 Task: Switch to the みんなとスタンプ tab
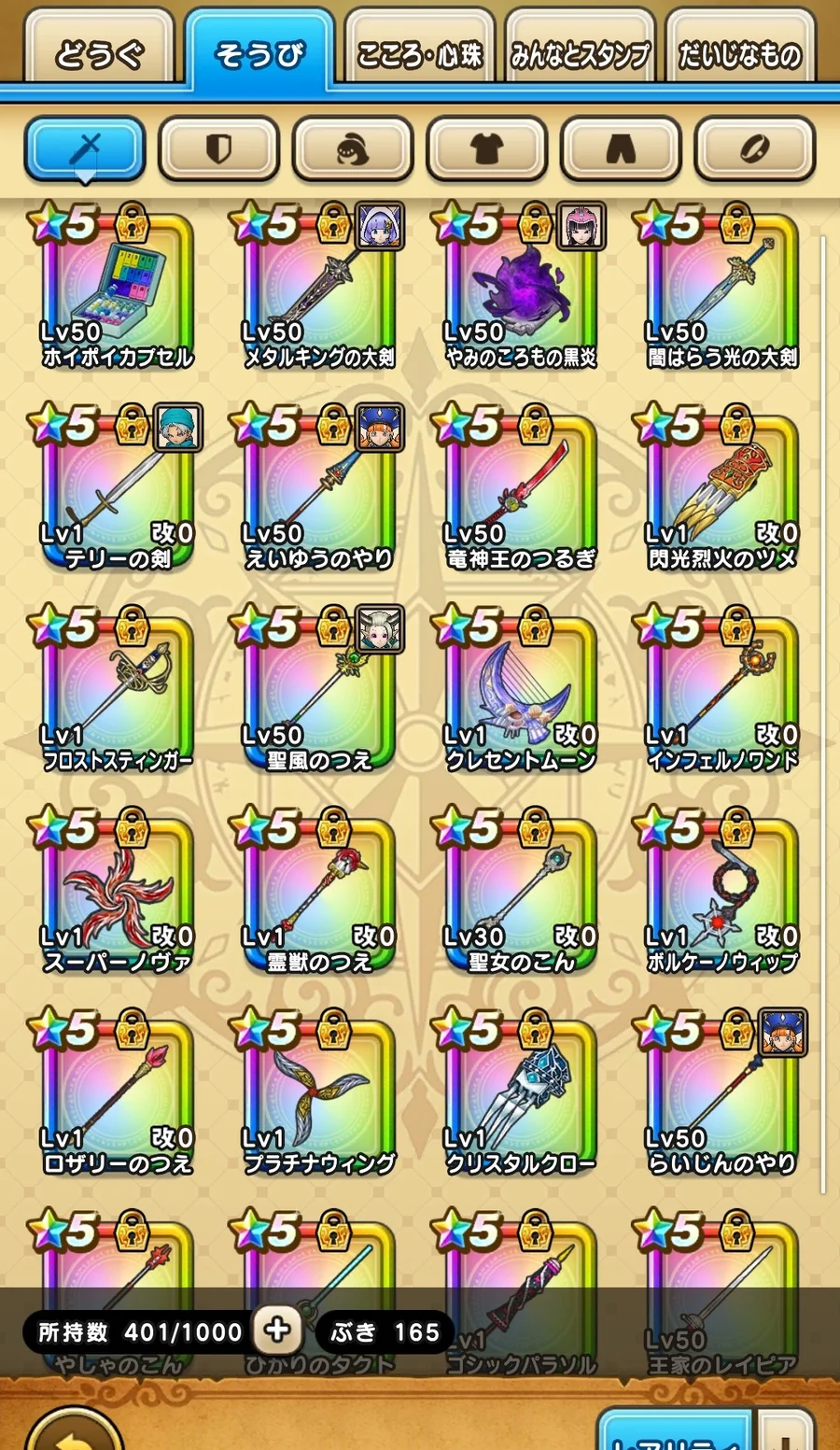click(580, 53)
